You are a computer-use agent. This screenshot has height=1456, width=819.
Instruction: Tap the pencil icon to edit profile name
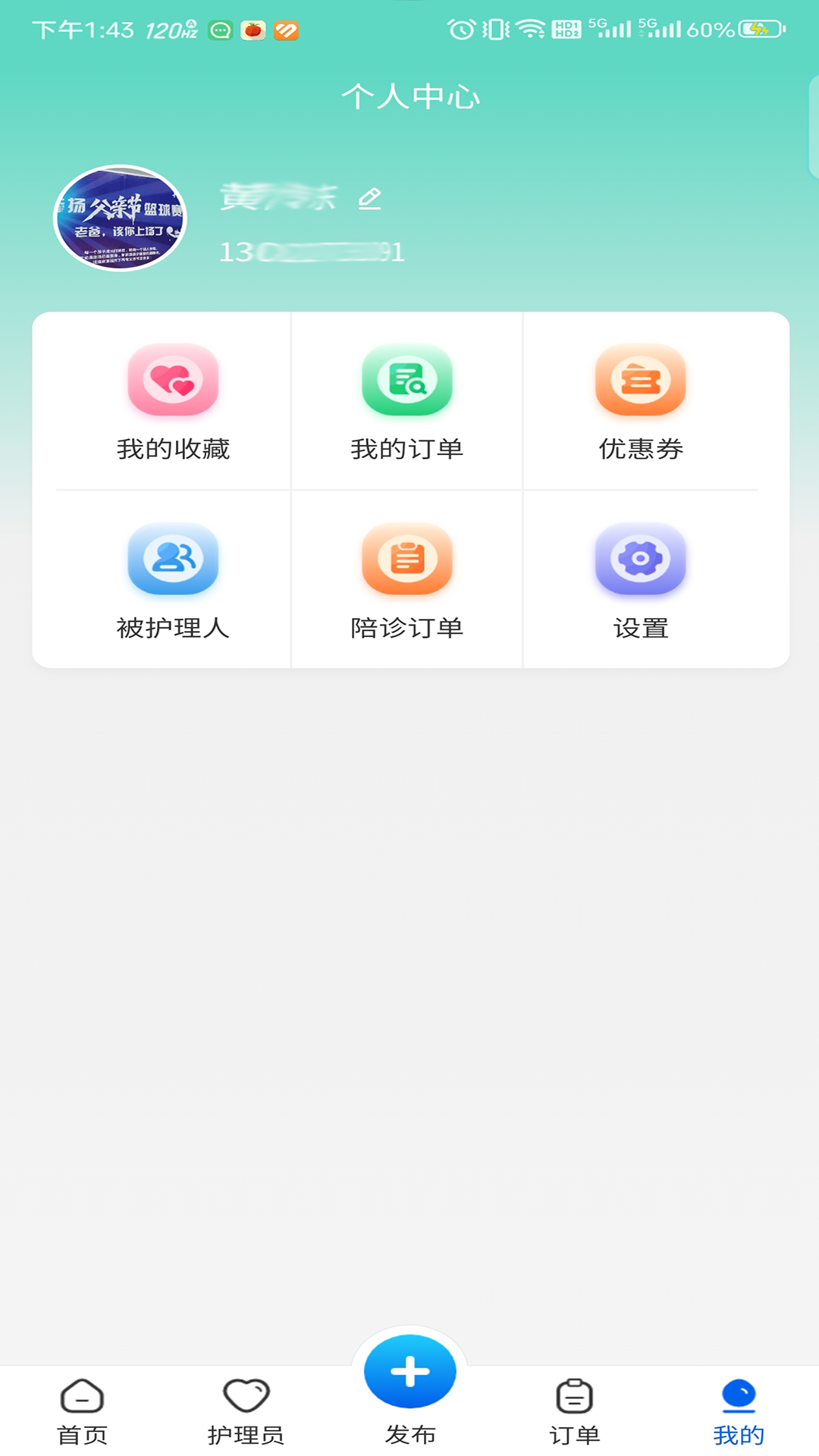(369, 199)
